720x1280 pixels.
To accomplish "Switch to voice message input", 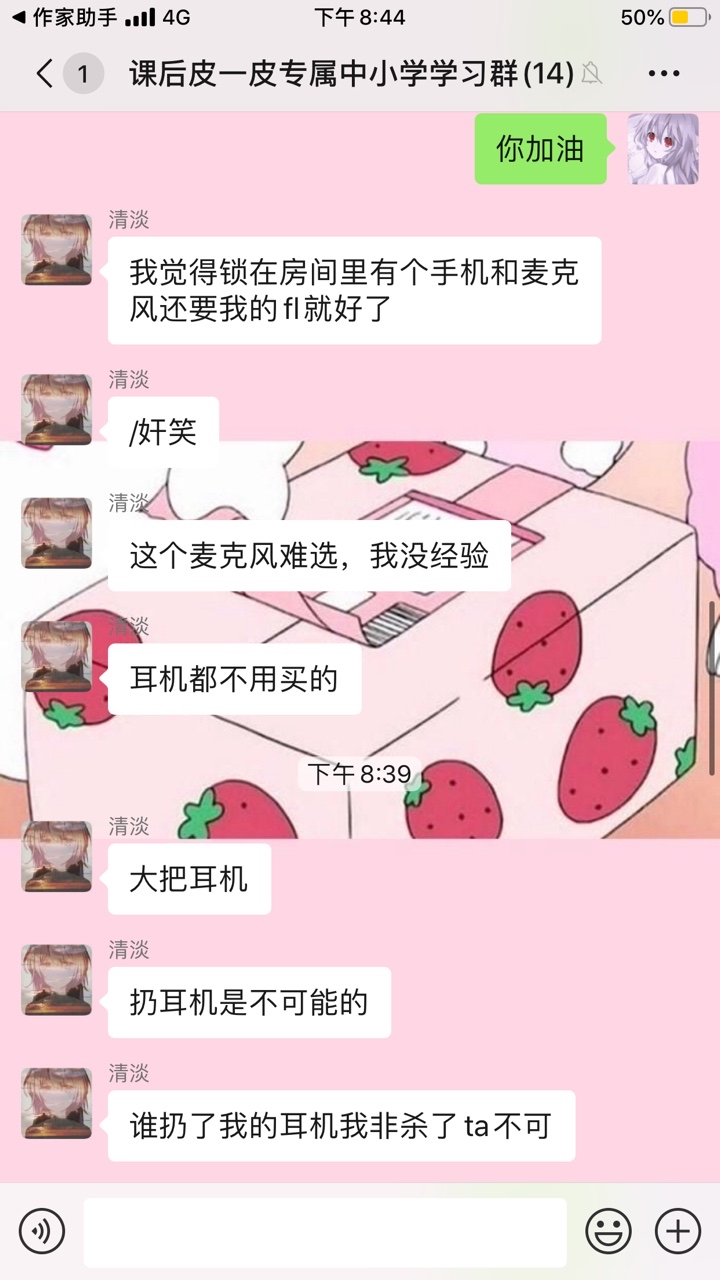I will click(42, 1231).
